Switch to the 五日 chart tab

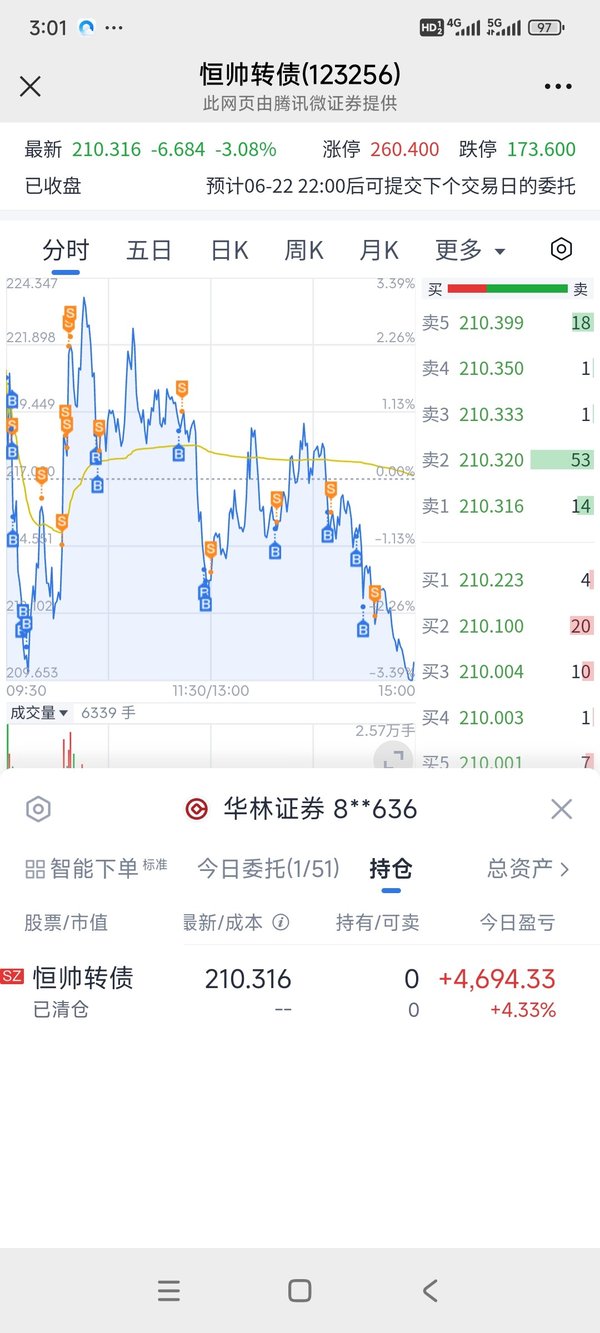coord(149,250)
